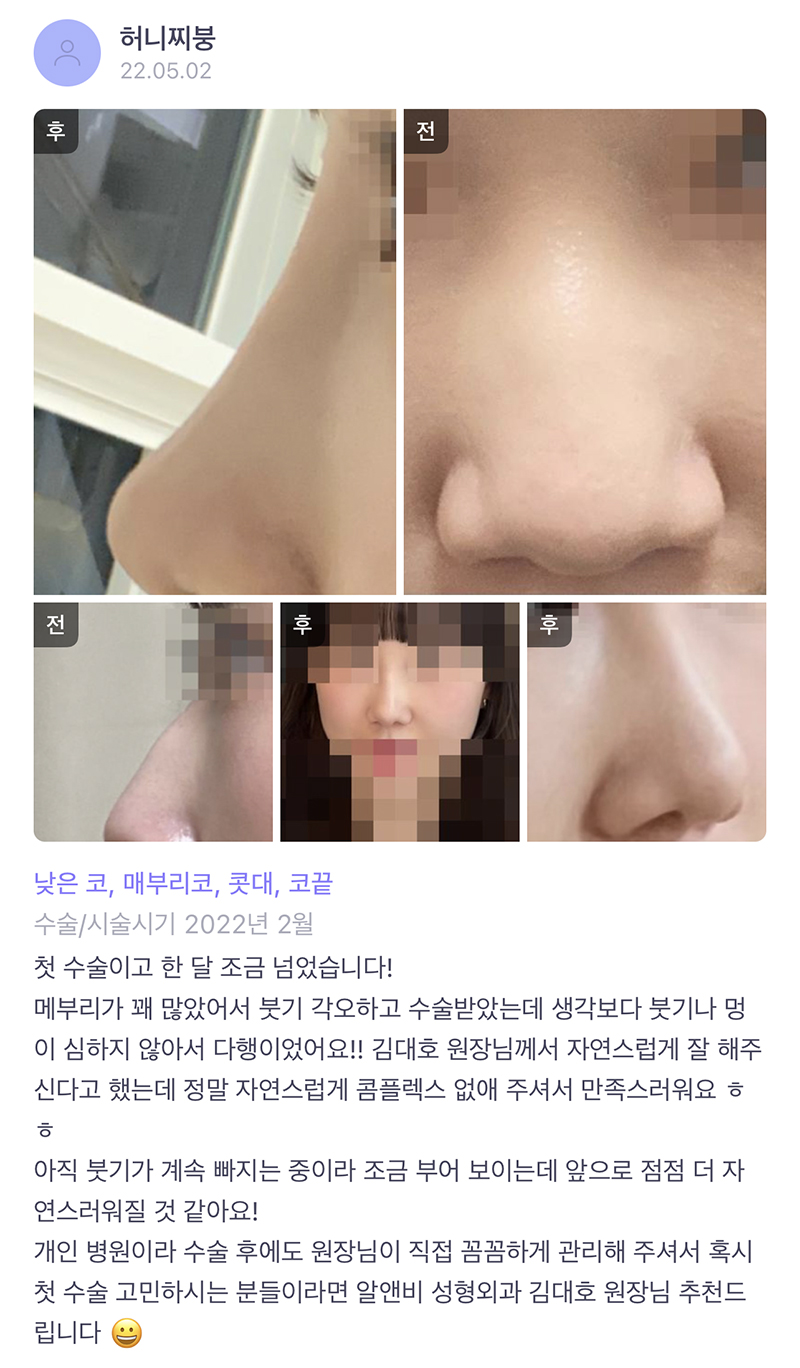Open the large 후 side-profile nose photo

point(215,352)
